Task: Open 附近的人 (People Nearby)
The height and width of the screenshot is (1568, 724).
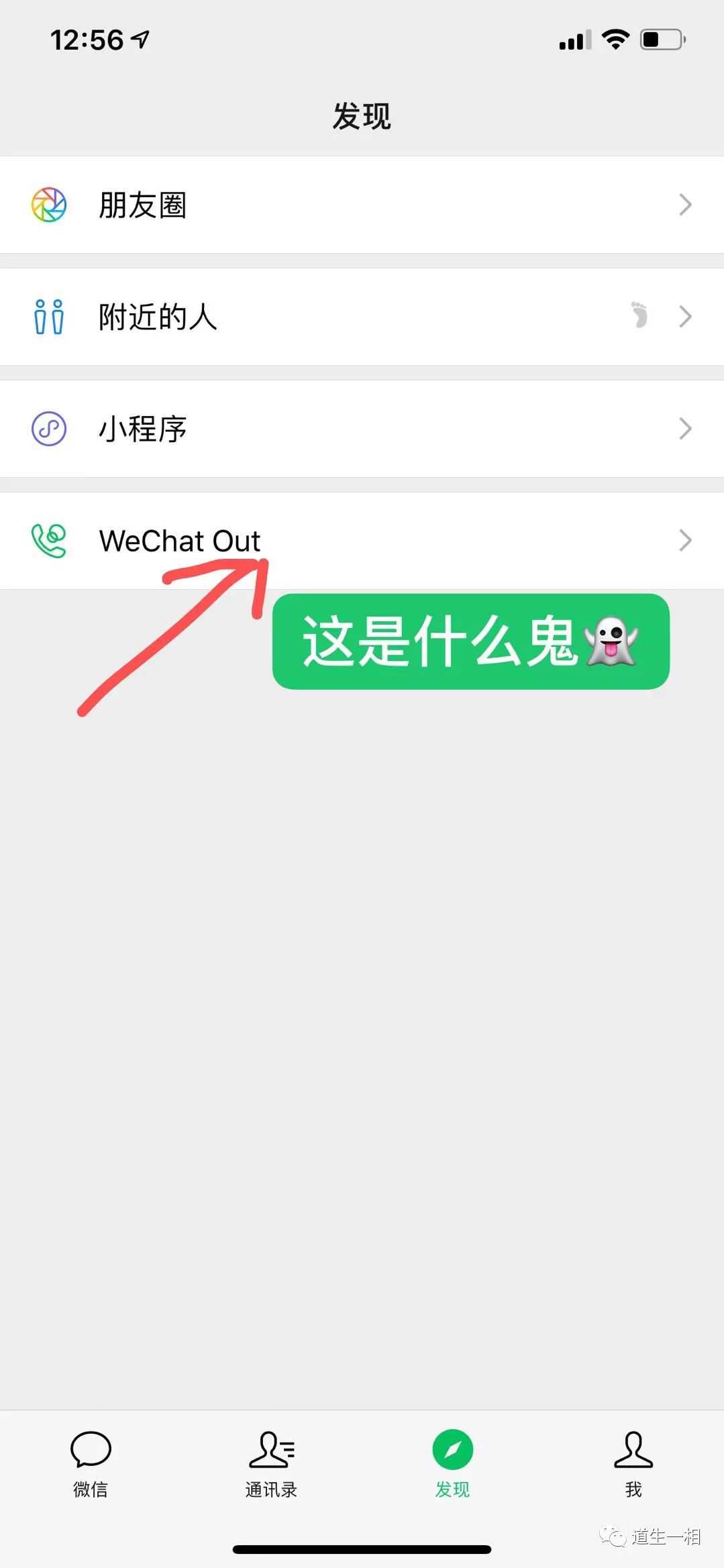Action: point(362,317)
